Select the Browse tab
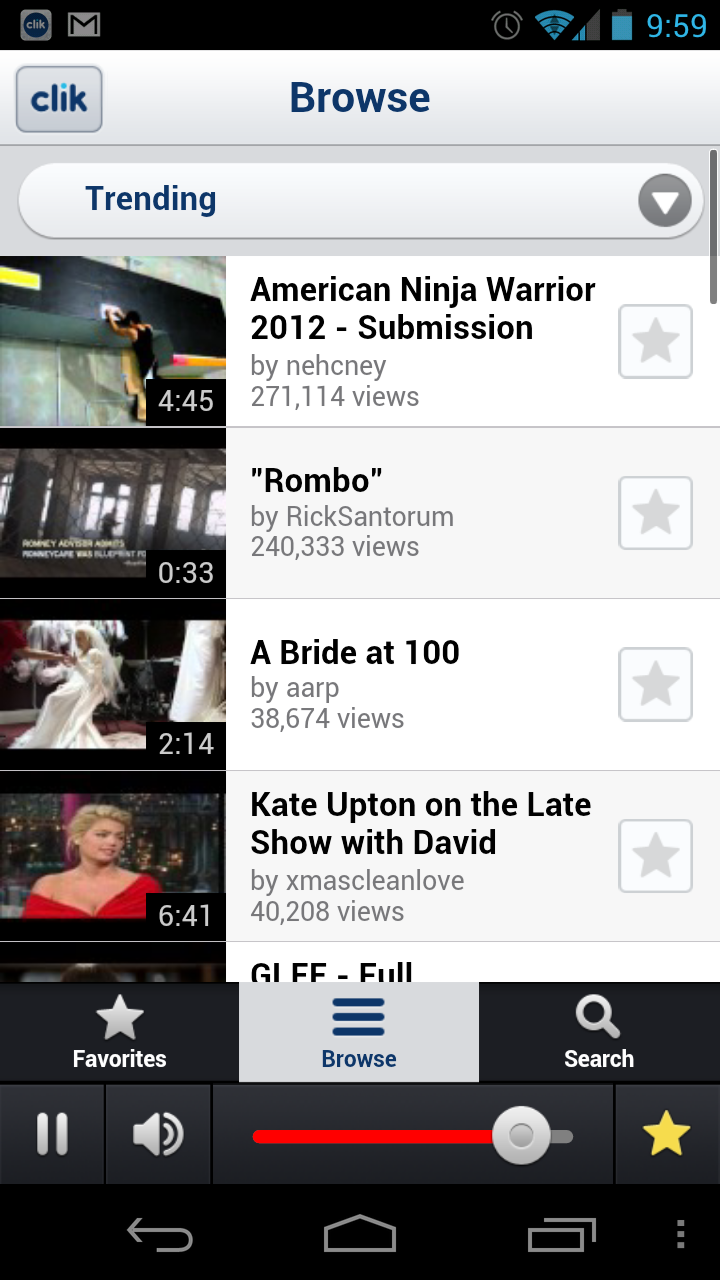The image size is (720, 1280). click(x=359, y=1032)
